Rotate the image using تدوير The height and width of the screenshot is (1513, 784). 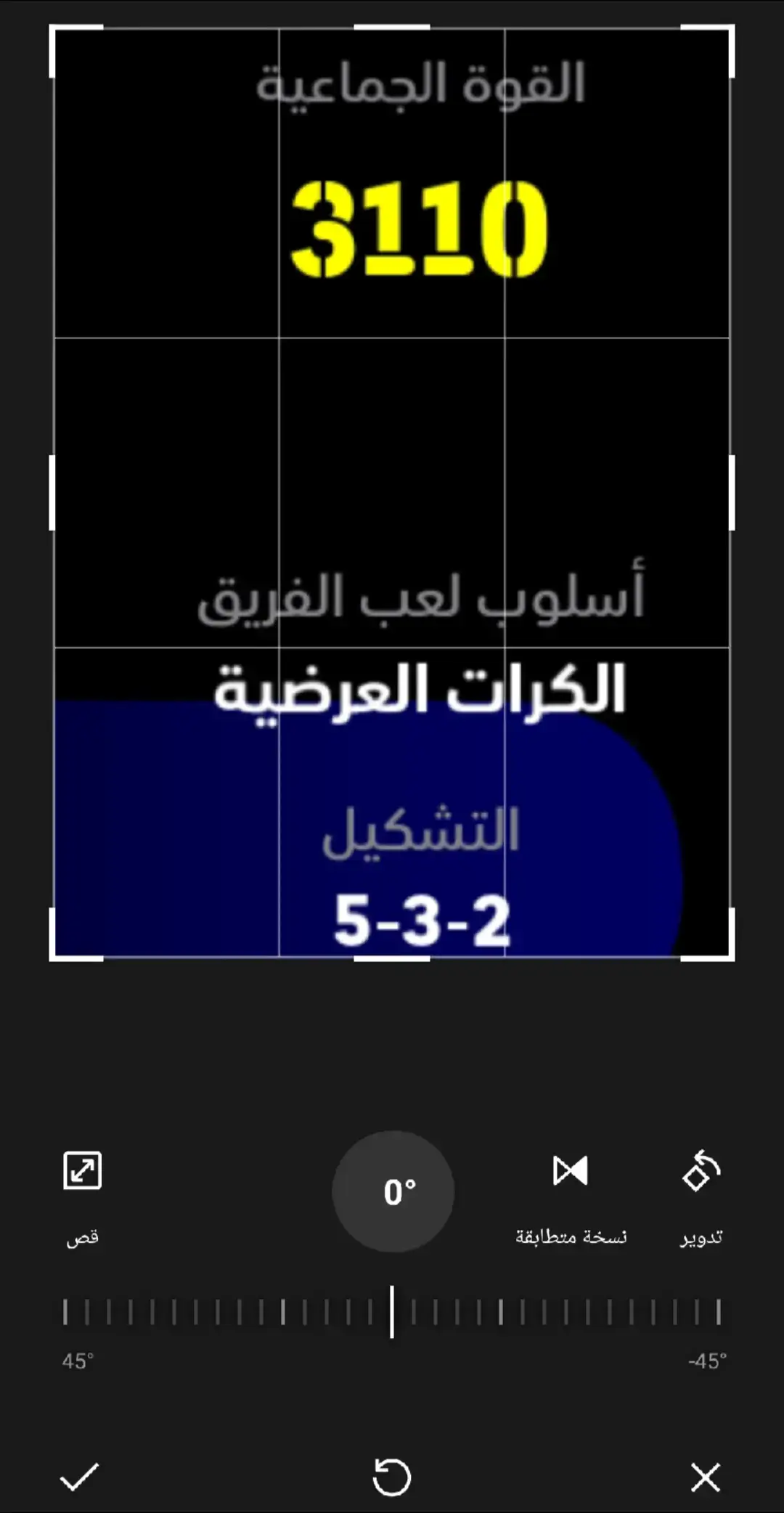pos(701,1196)
